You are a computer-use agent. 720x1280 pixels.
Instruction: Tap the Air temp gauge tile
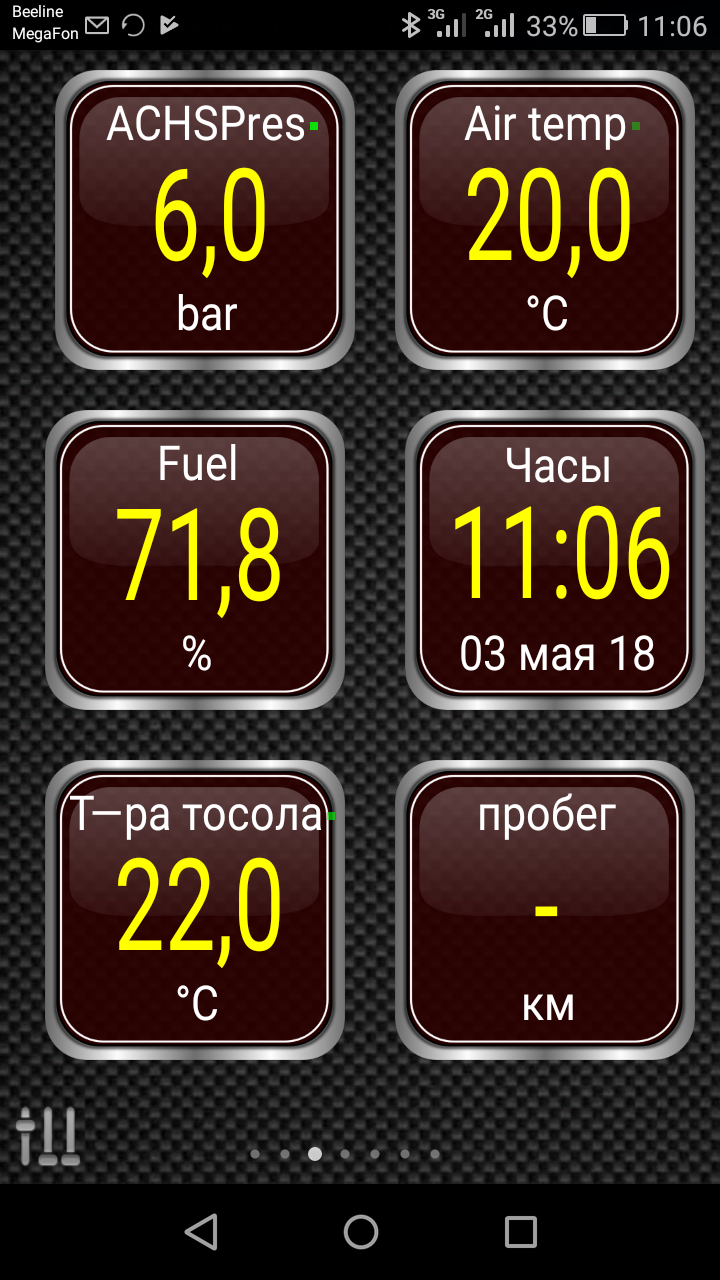click(545, 220)
